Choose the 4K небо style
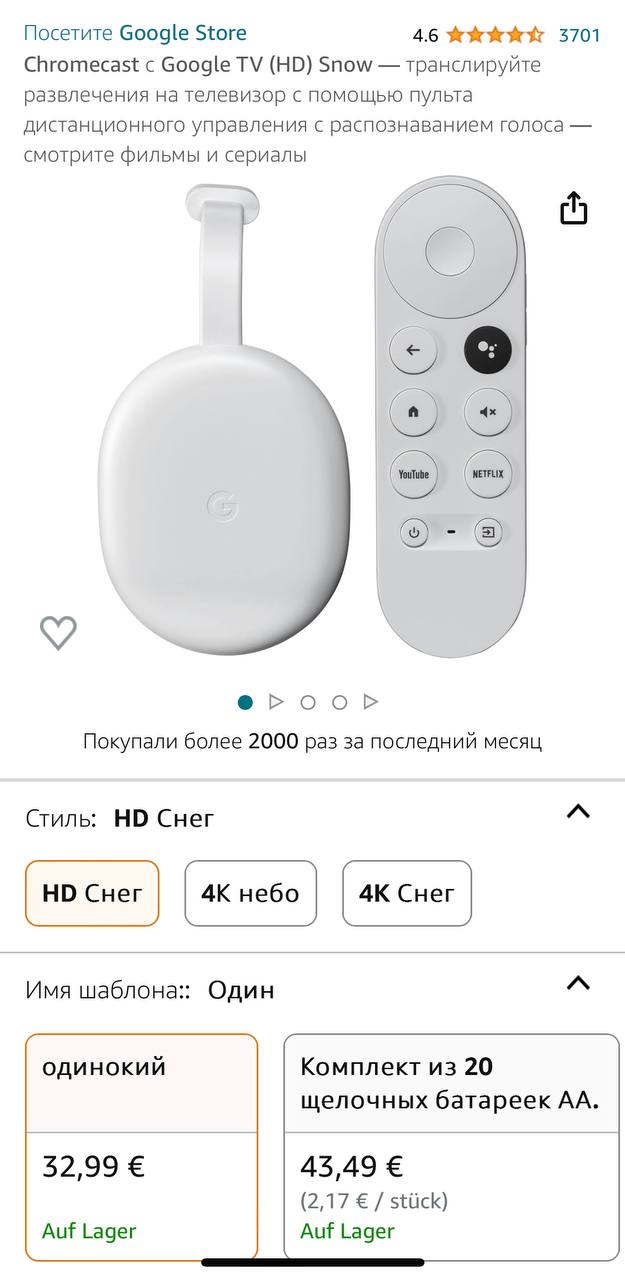The width and height of the screenshot is (625, 1280). (250, 893)
